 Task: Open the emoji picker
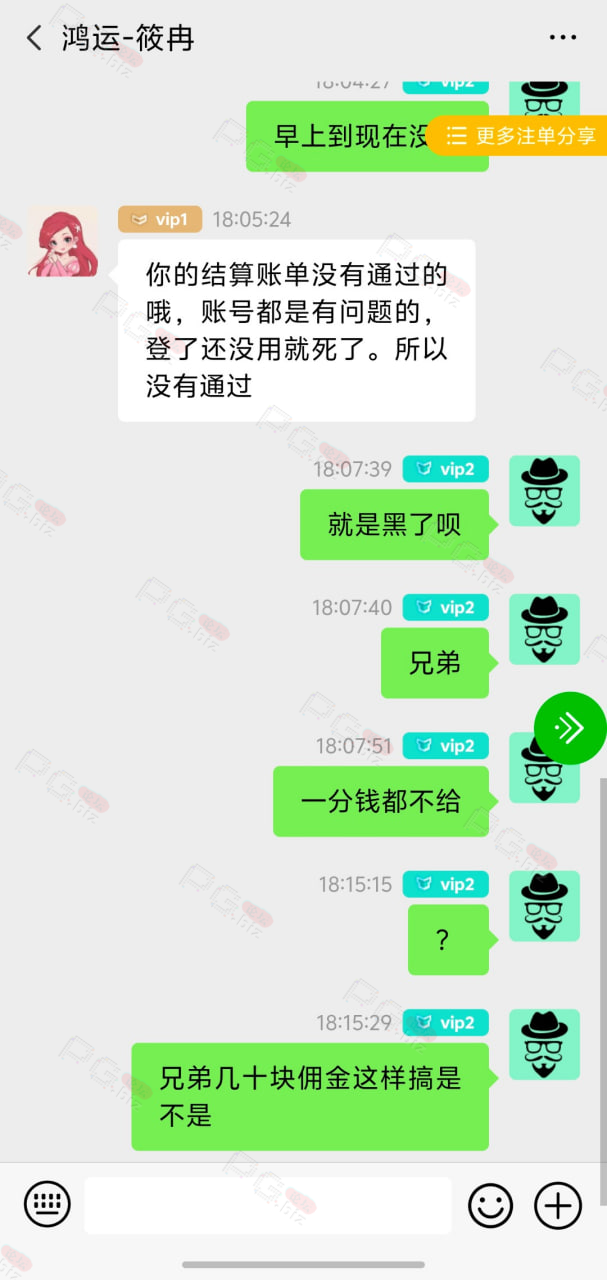click(x=491, y=1205)
